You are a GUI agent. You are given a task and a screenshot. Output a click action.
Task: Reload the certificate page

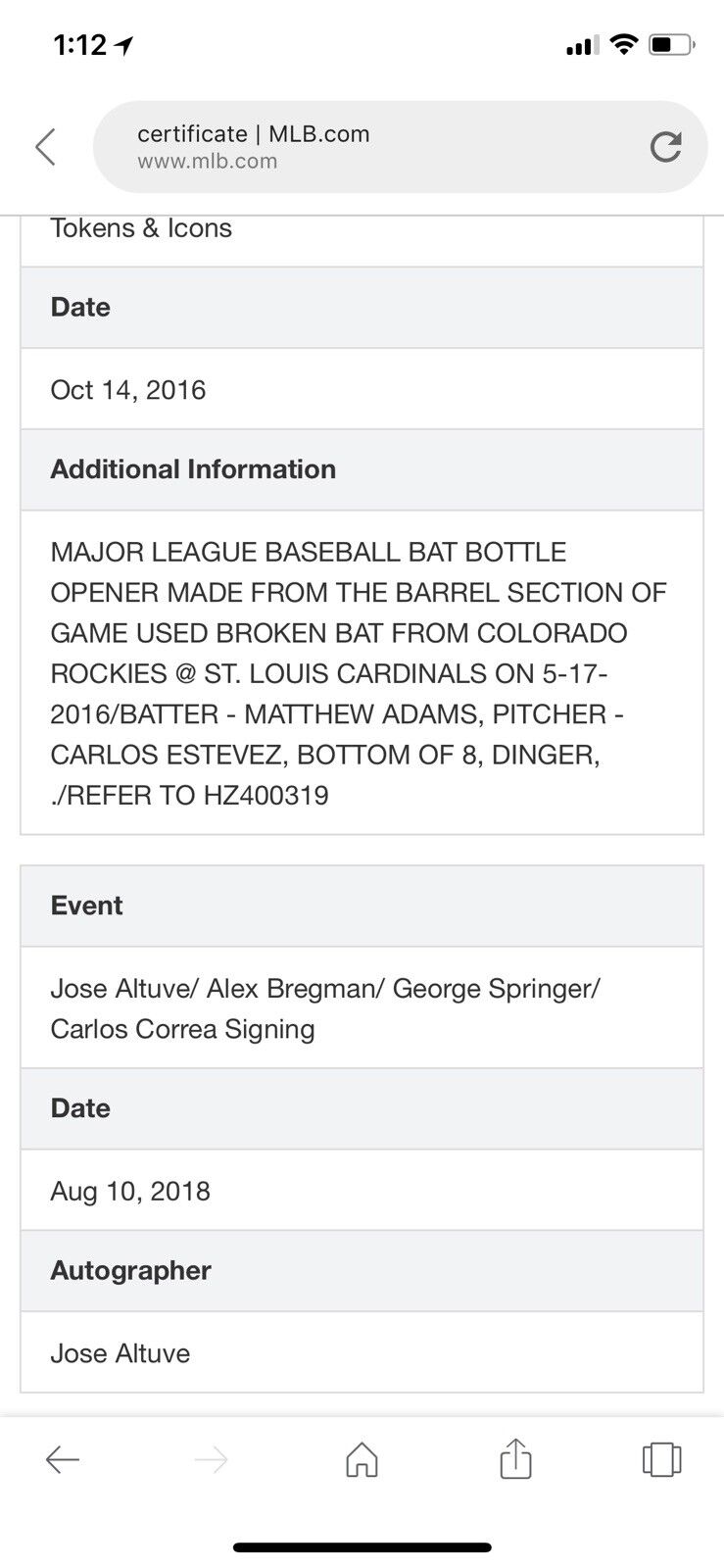click(x=666, y=146)
